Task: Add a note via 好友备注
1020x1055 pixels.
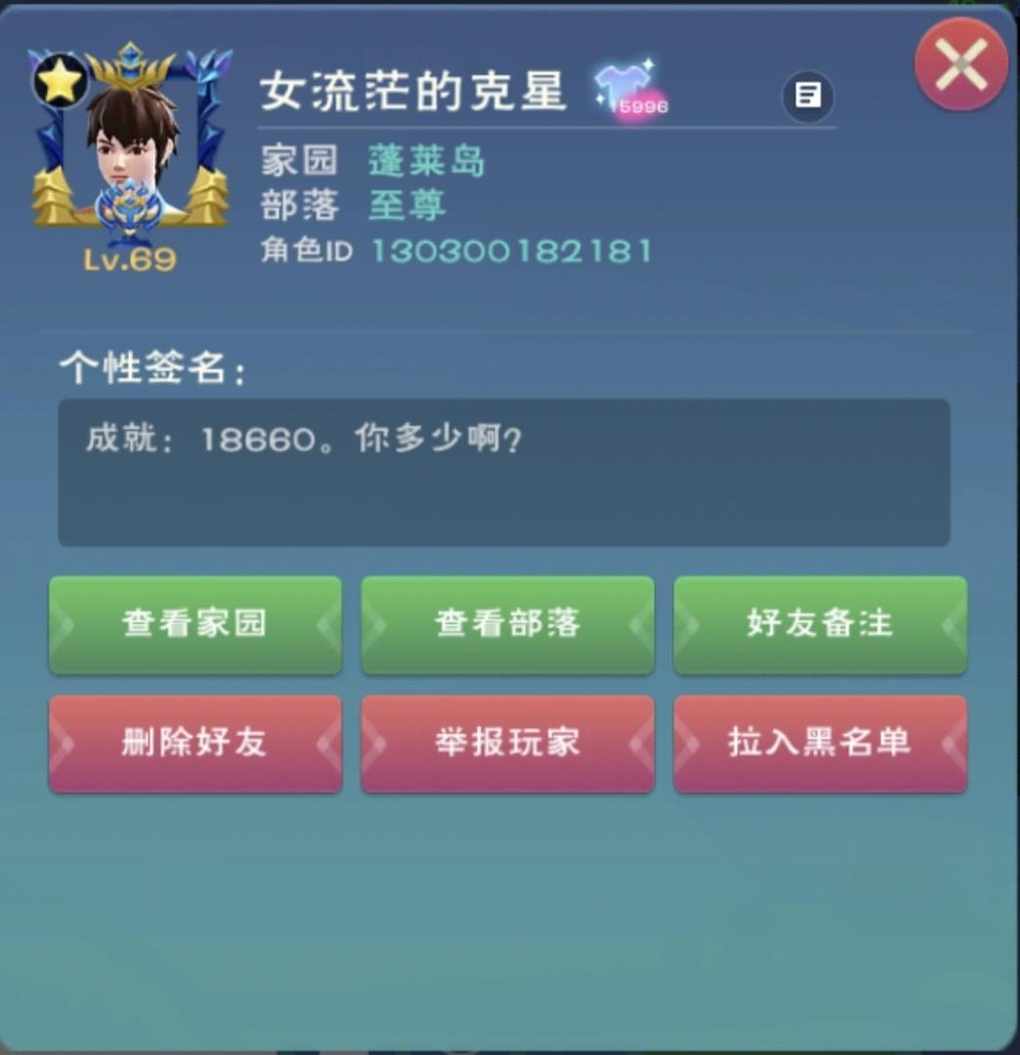Action: coord(820,624)
